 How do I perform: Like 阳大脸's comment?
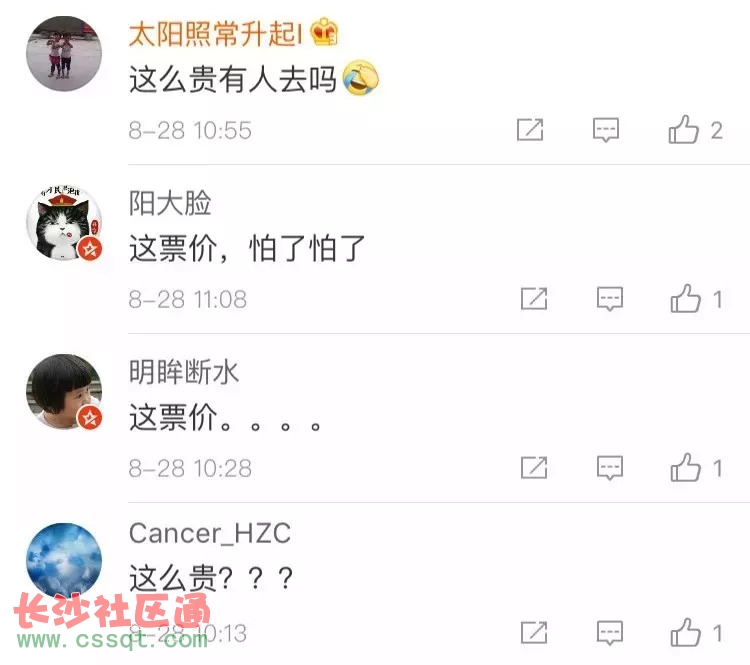[x=686, y=299]
